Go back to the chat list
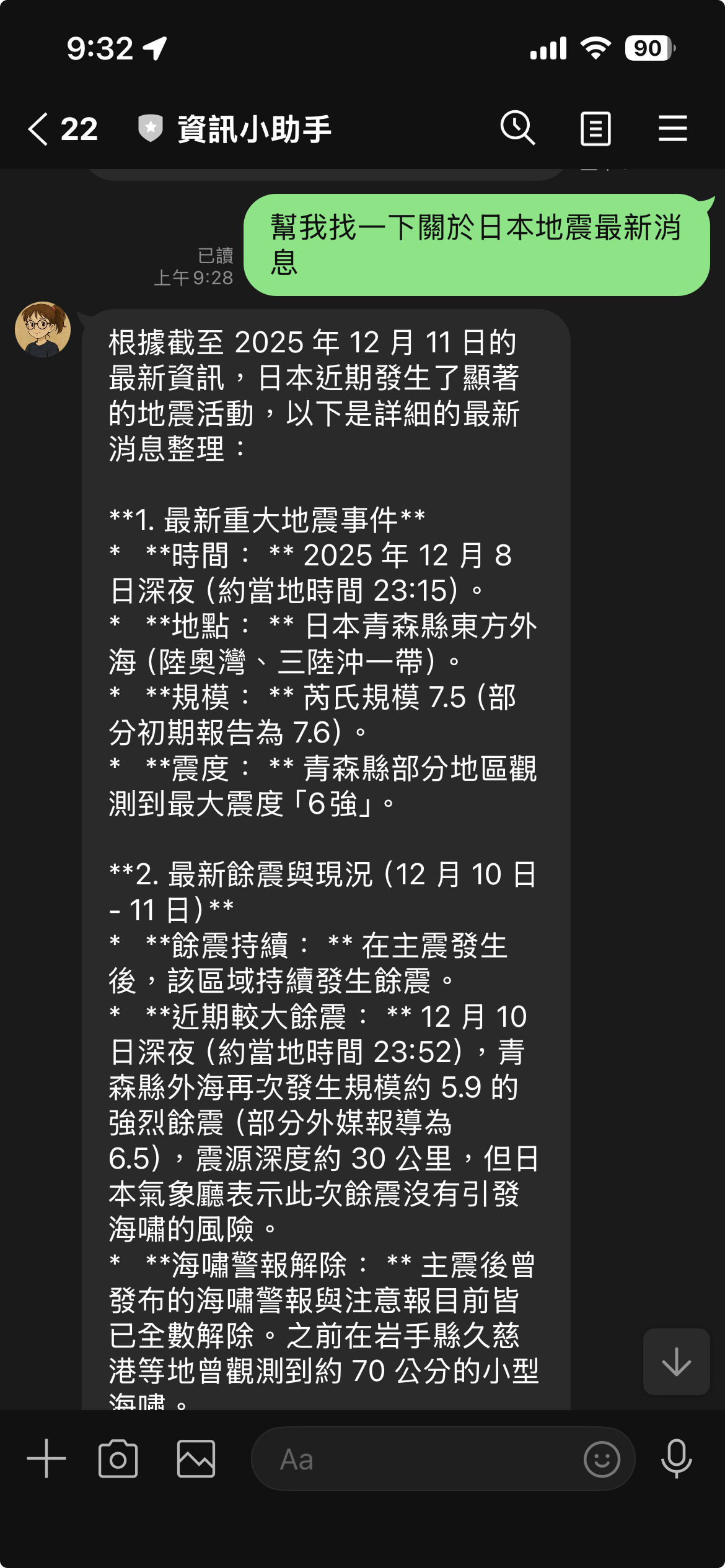Image resolution: width=725 pixels, height=1568 pixels. 38,129
